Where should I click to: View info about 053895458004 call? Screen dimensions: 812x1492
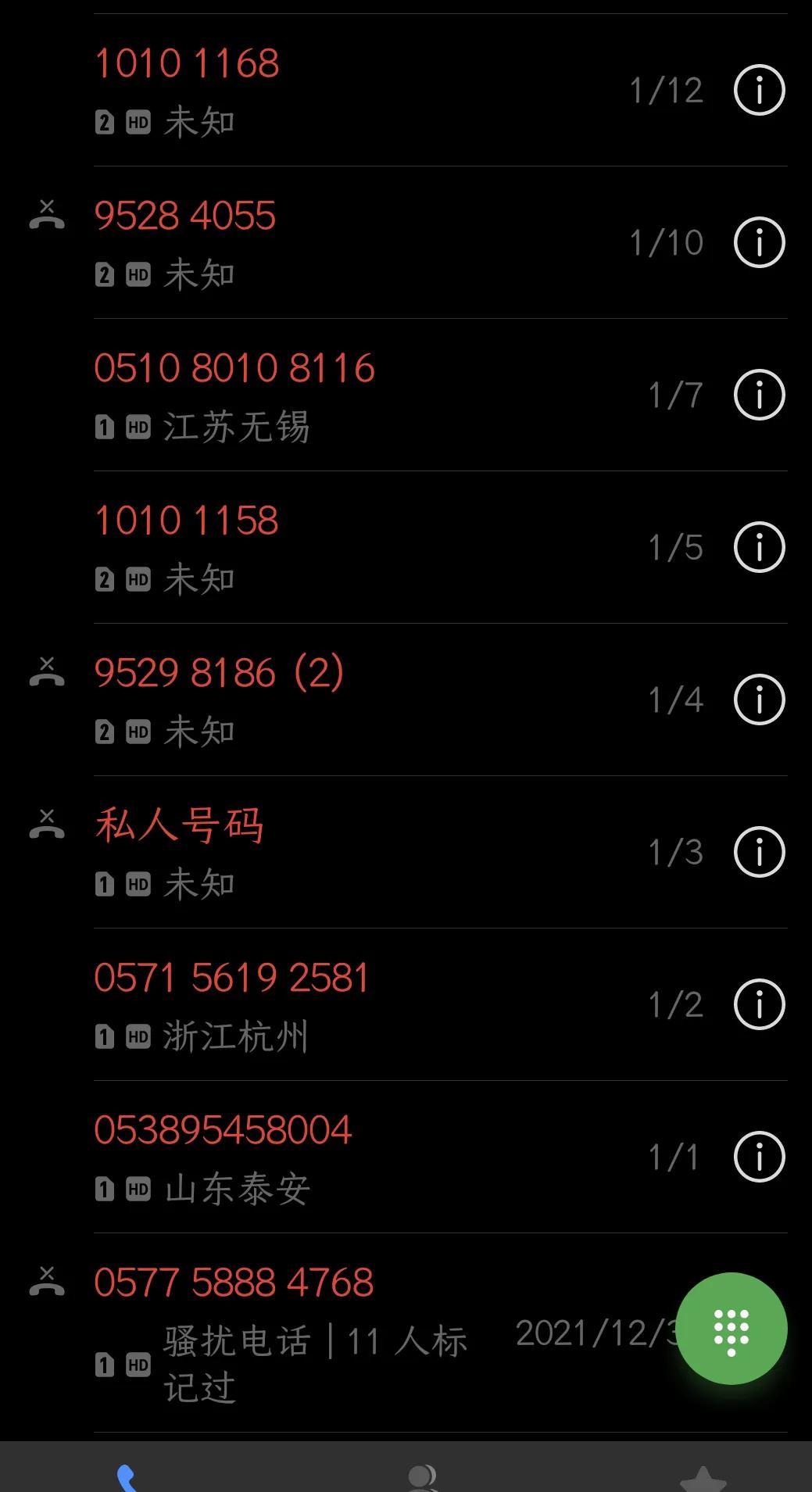759,1157
